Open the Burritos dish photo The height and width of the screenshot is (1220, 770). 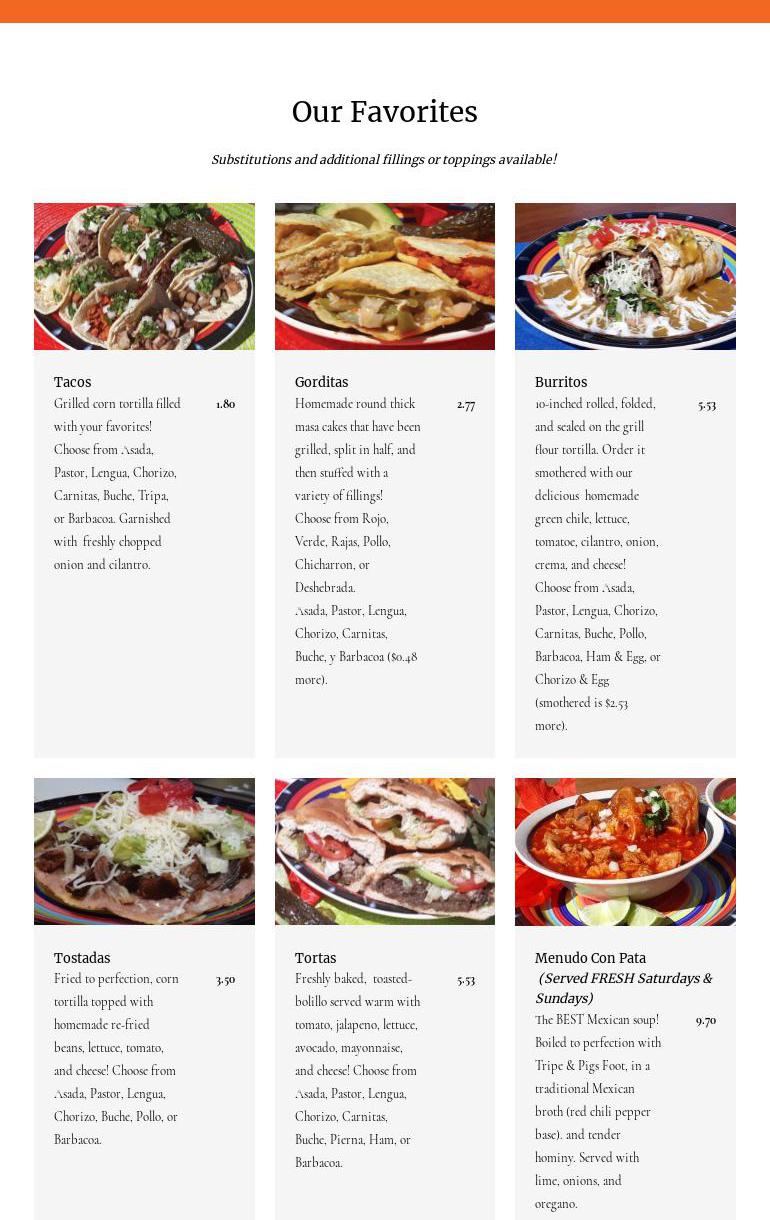tap(625, 276)
